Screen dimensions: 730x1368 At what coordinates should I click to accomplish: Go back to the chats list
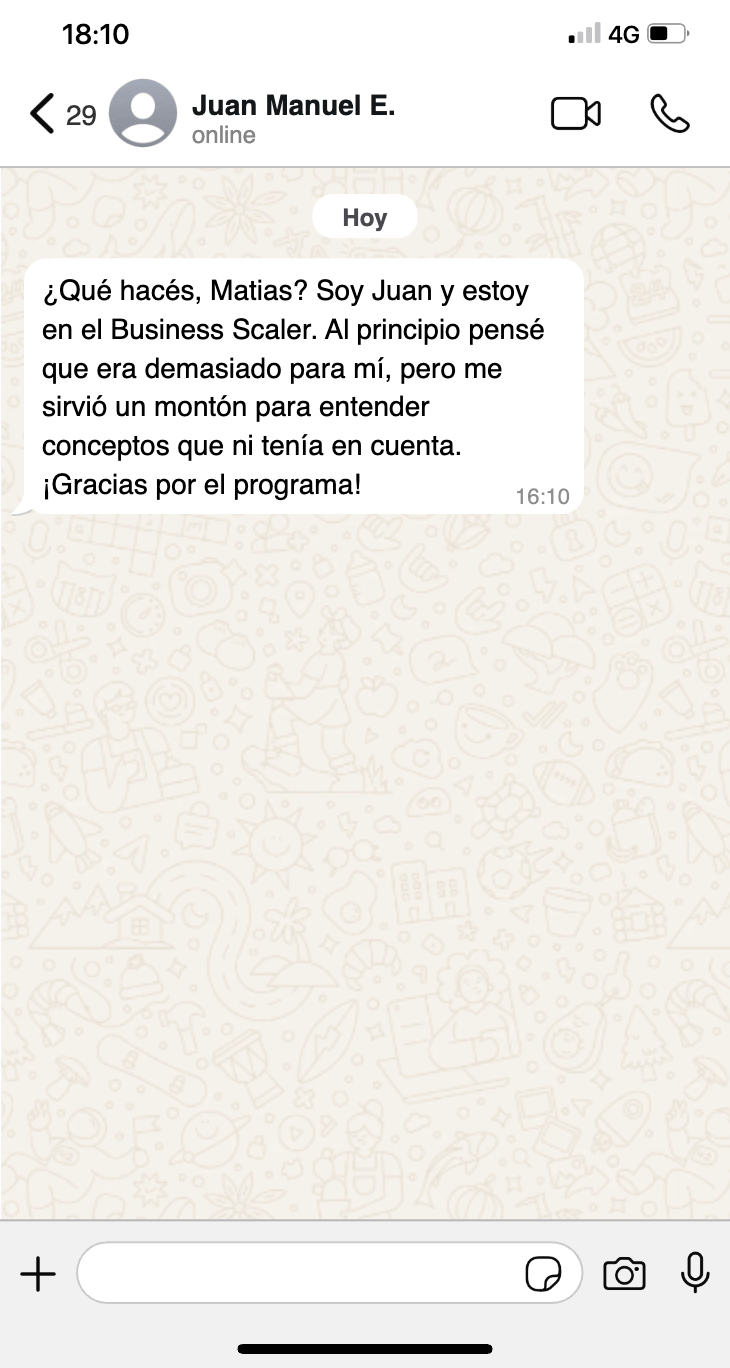62,114
